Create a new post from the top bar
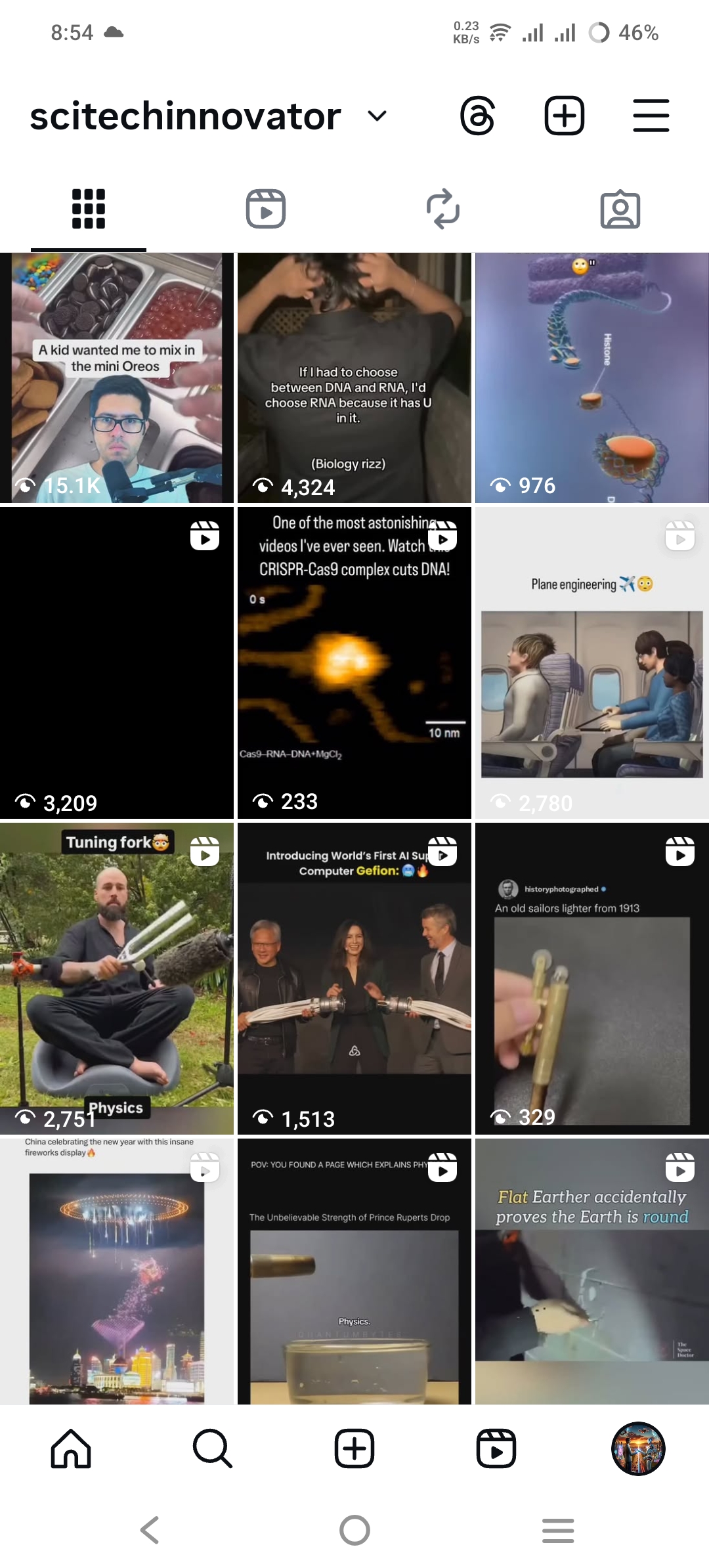This screenshot has width=709, height=1568. point(564,116)
